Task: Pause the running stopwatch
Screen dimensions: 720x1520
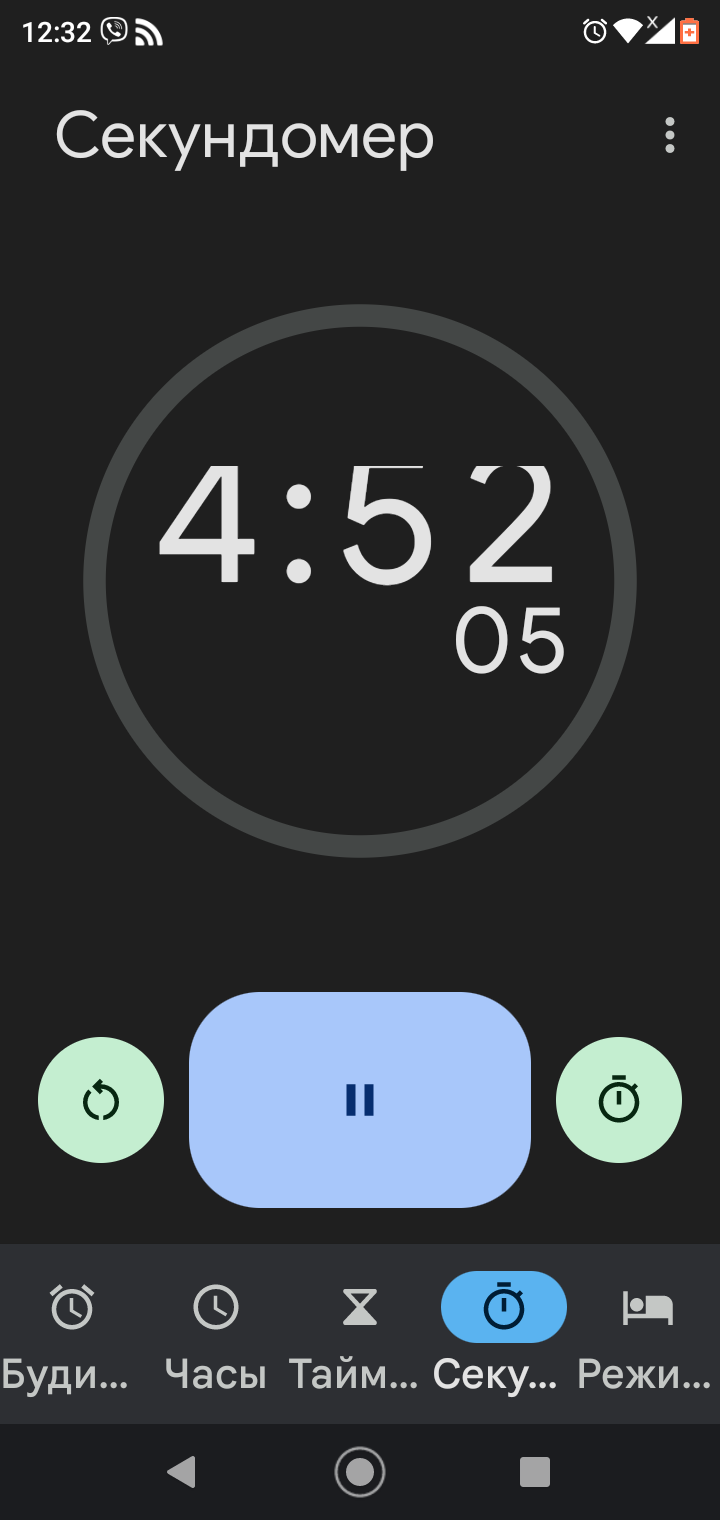Action: pyautogui.click(x=360, y=1100)
